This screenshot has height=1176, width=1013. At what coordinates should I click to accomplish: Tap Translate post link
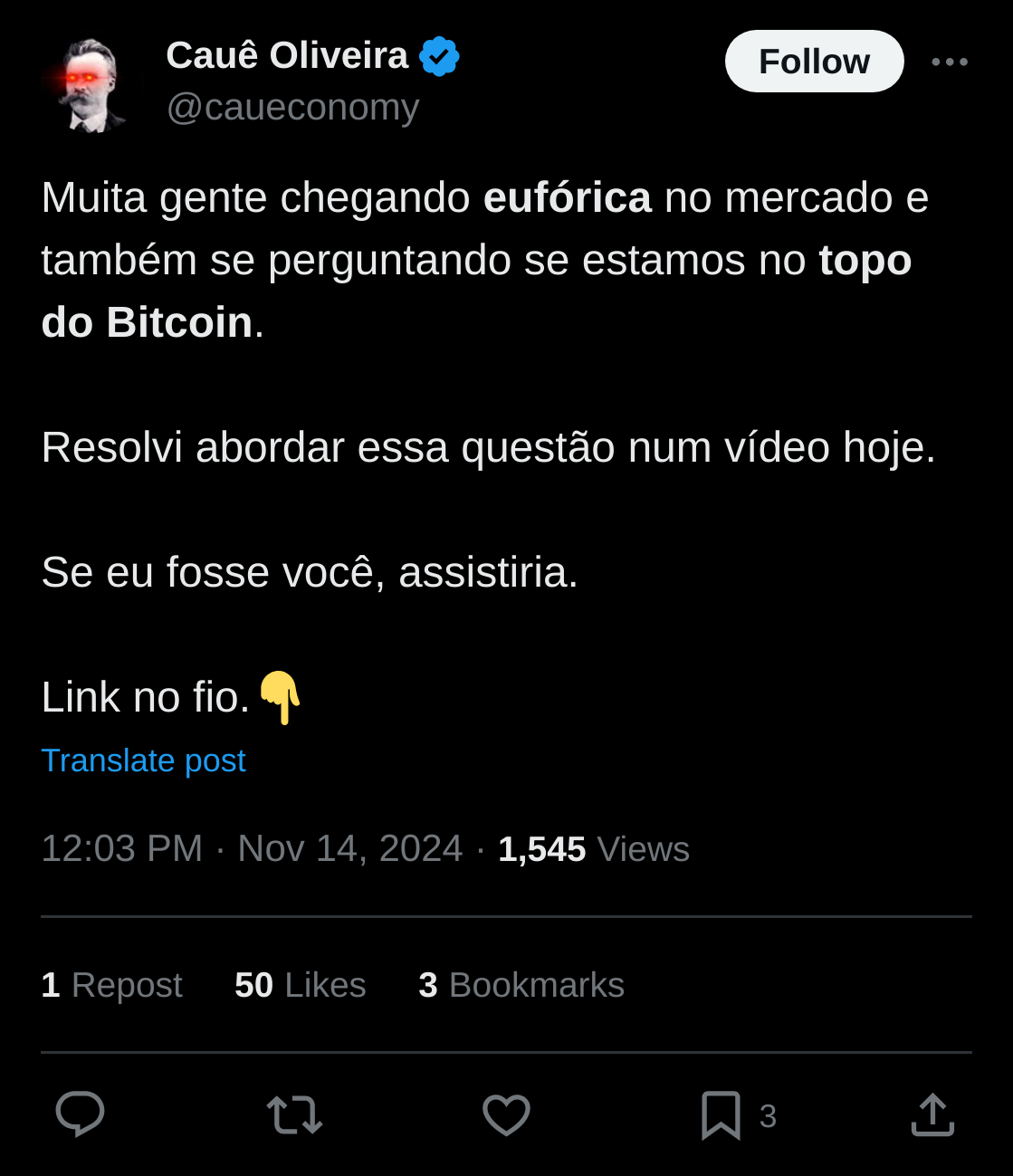[x=143, y=760]
